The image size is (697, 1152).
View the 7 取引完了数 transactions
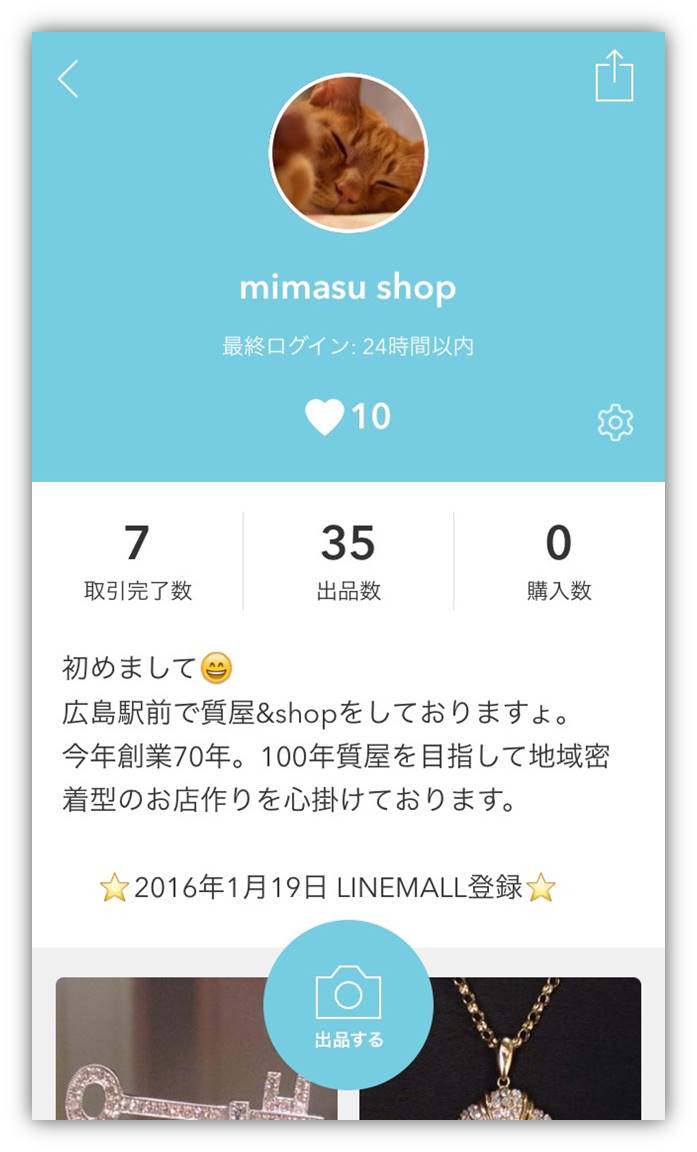coord(138,561)
